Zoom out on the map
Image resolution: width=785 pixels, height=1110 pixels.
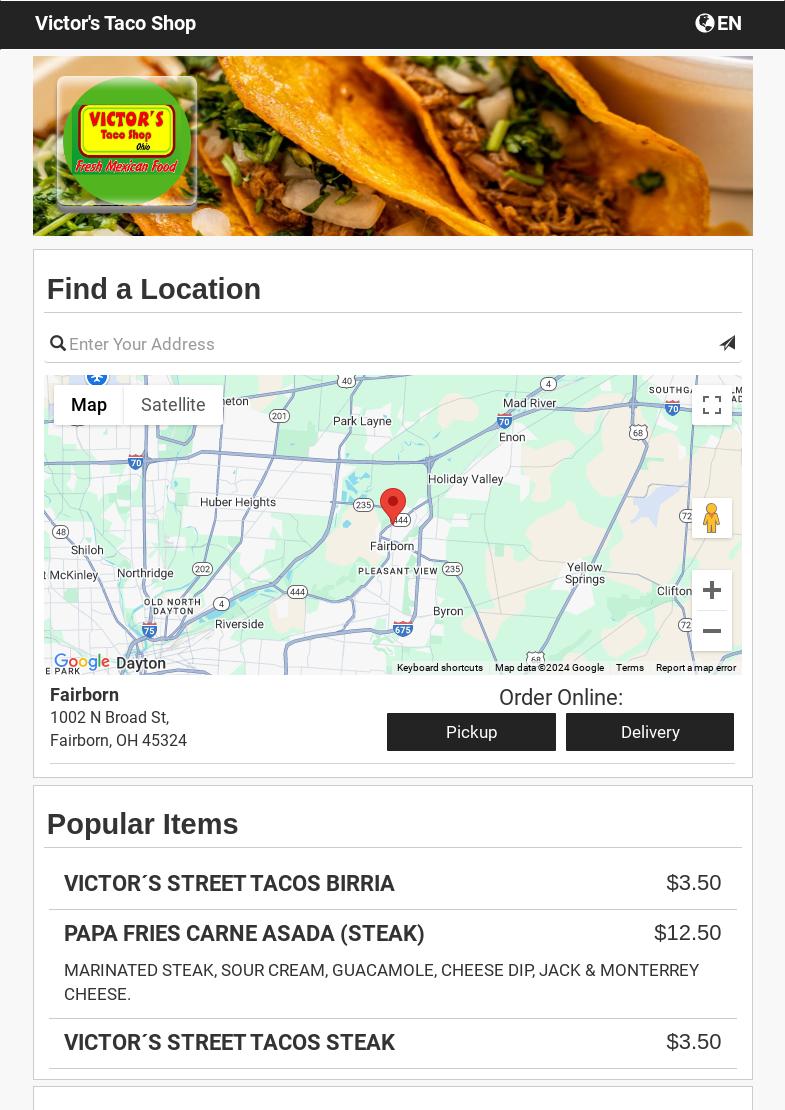(712, 631)
